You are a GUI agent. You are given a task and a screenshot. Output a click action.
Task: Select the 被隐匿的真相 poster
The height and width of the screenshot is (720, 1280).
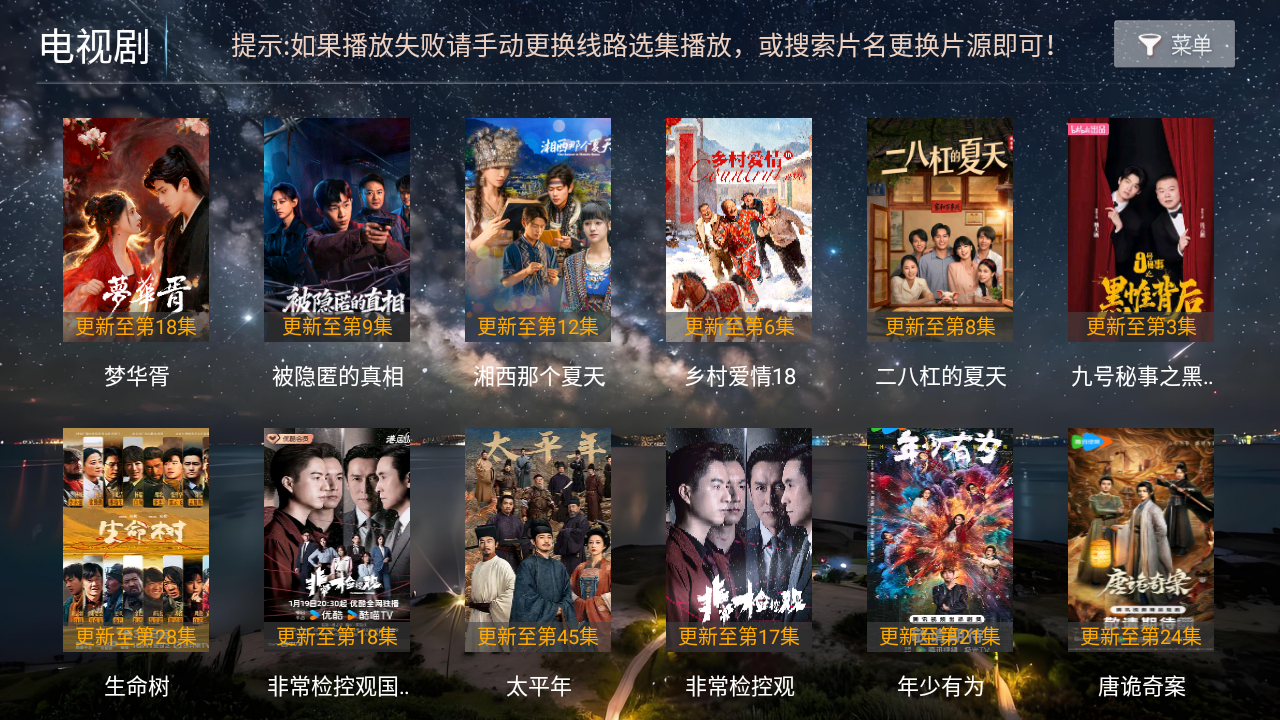(337, 230)
